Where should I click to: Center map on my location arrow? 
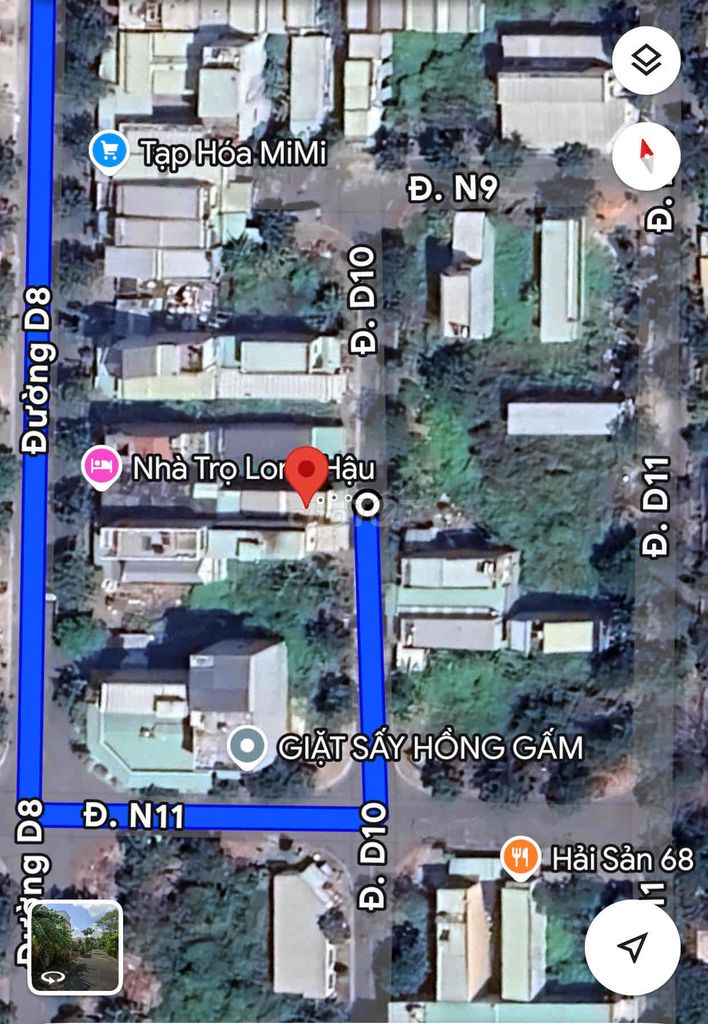click(632, 946)
